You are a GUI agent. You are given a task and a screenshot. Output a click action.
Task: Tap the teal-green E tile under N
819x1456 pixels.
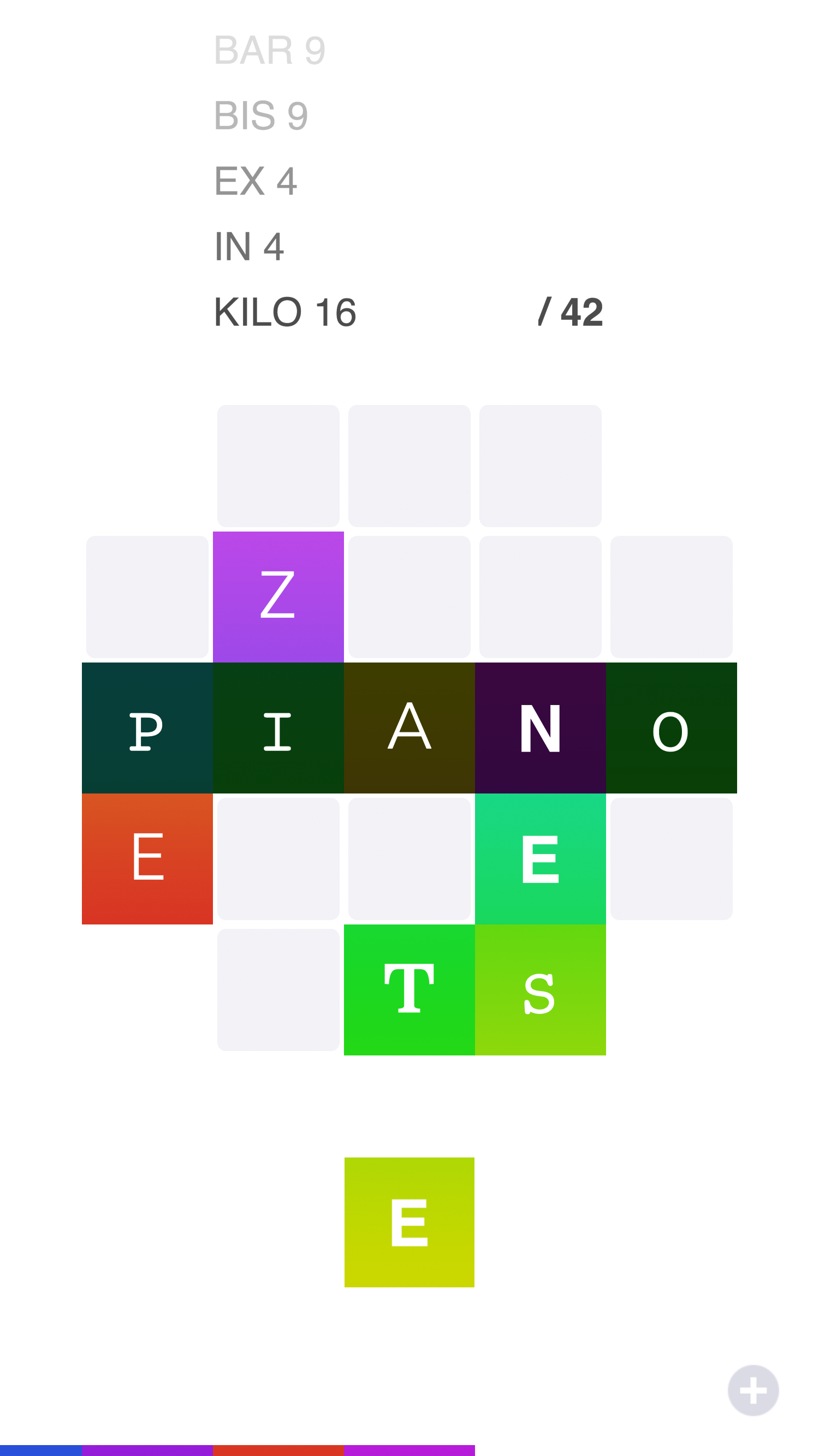(x=540, y=858)
